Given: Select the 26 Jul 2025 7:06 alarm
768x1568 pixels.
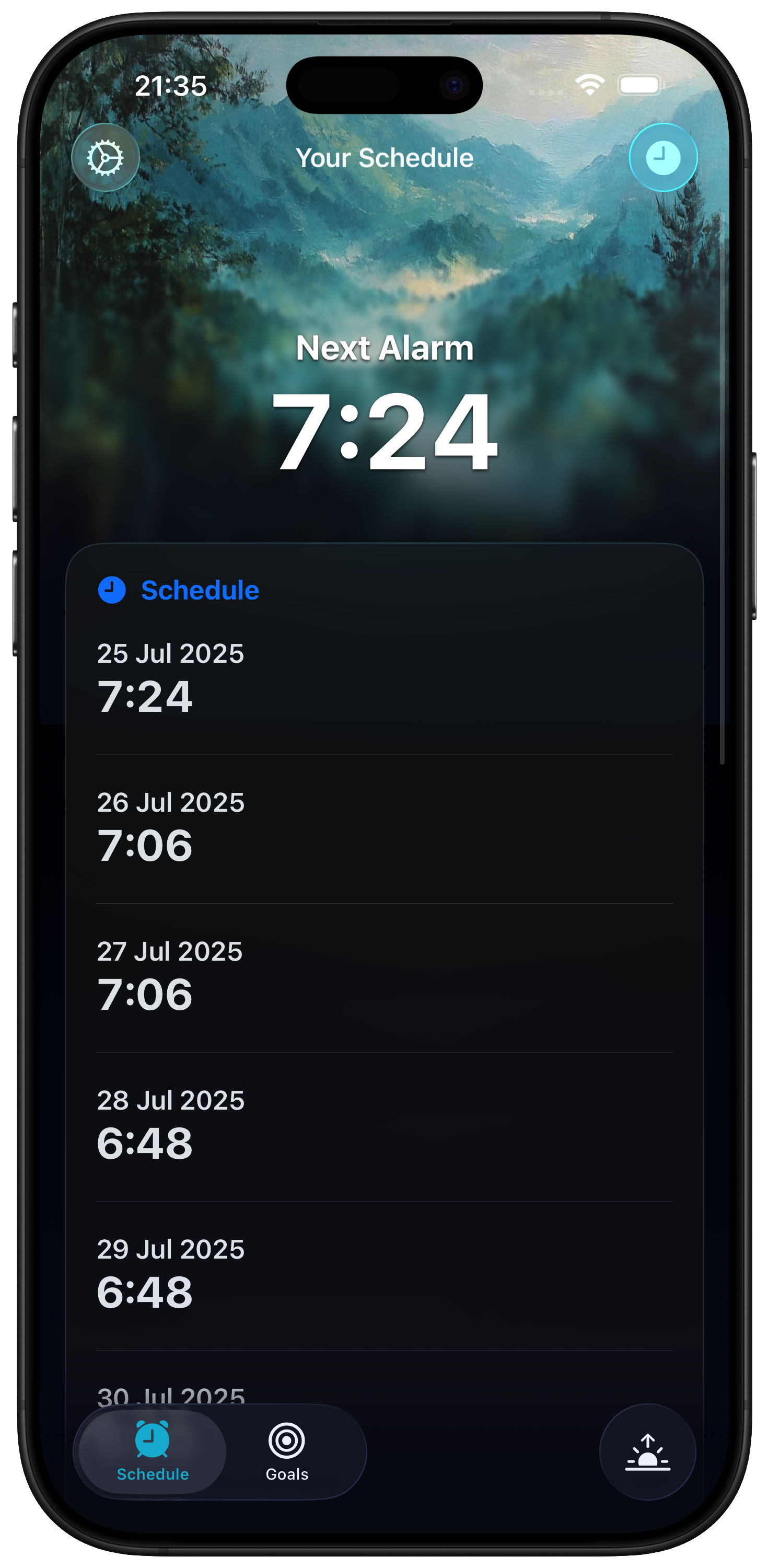Looking at the screenshot, I should (x=383, y=825).
